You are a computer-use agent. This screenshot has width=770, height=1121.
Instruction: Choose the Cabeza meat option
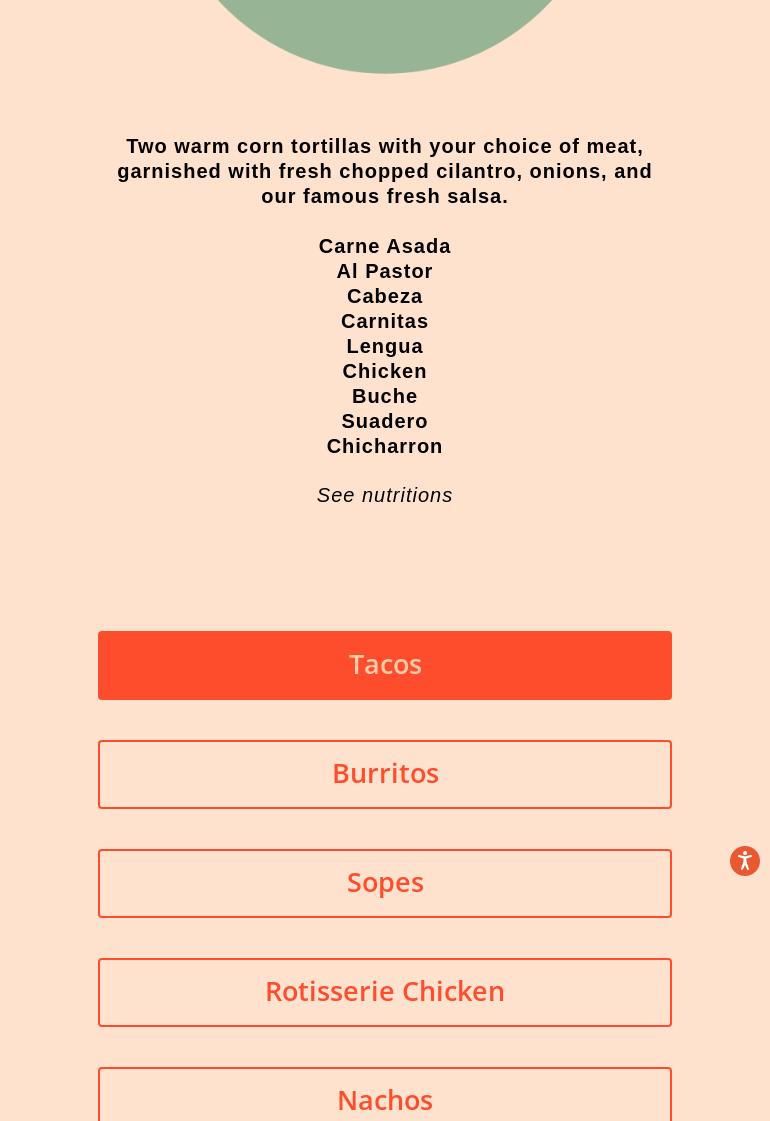pos(385,296)
